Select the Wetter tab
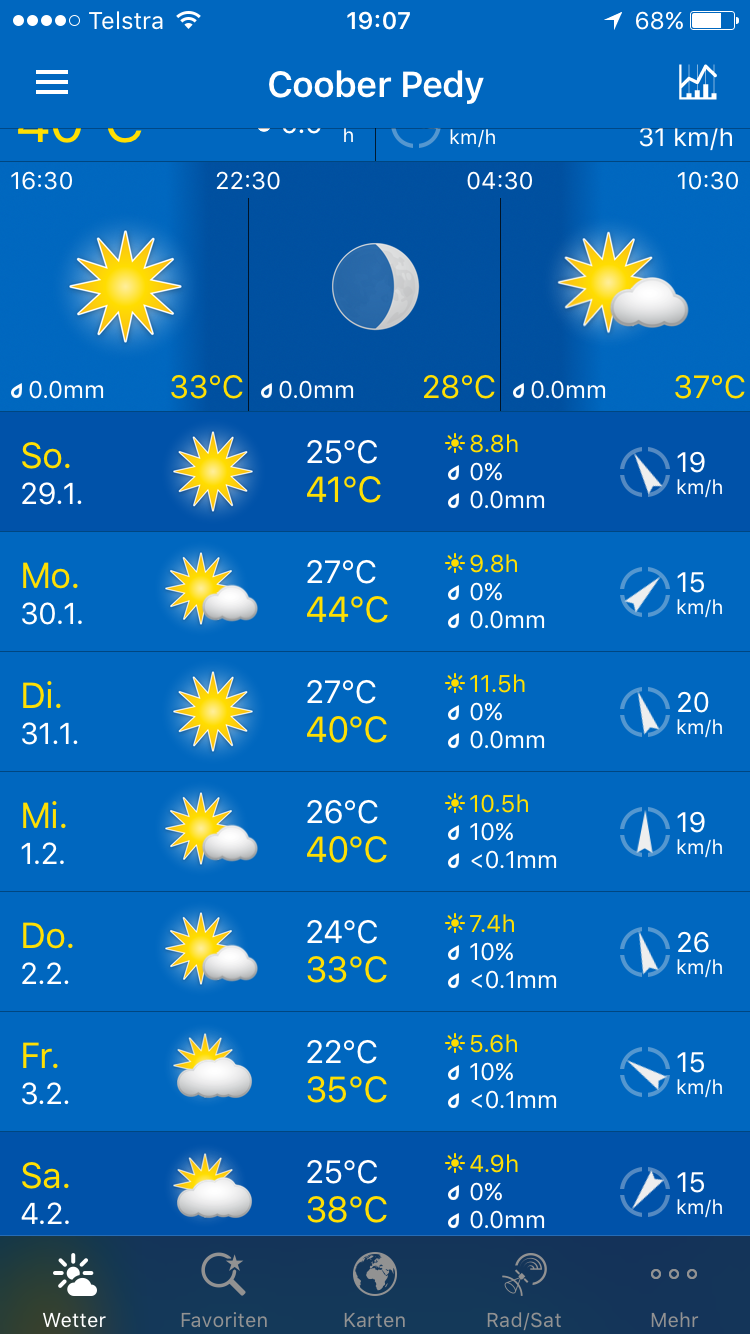This screenshot has height=1334, width=750. (75, 1290)
